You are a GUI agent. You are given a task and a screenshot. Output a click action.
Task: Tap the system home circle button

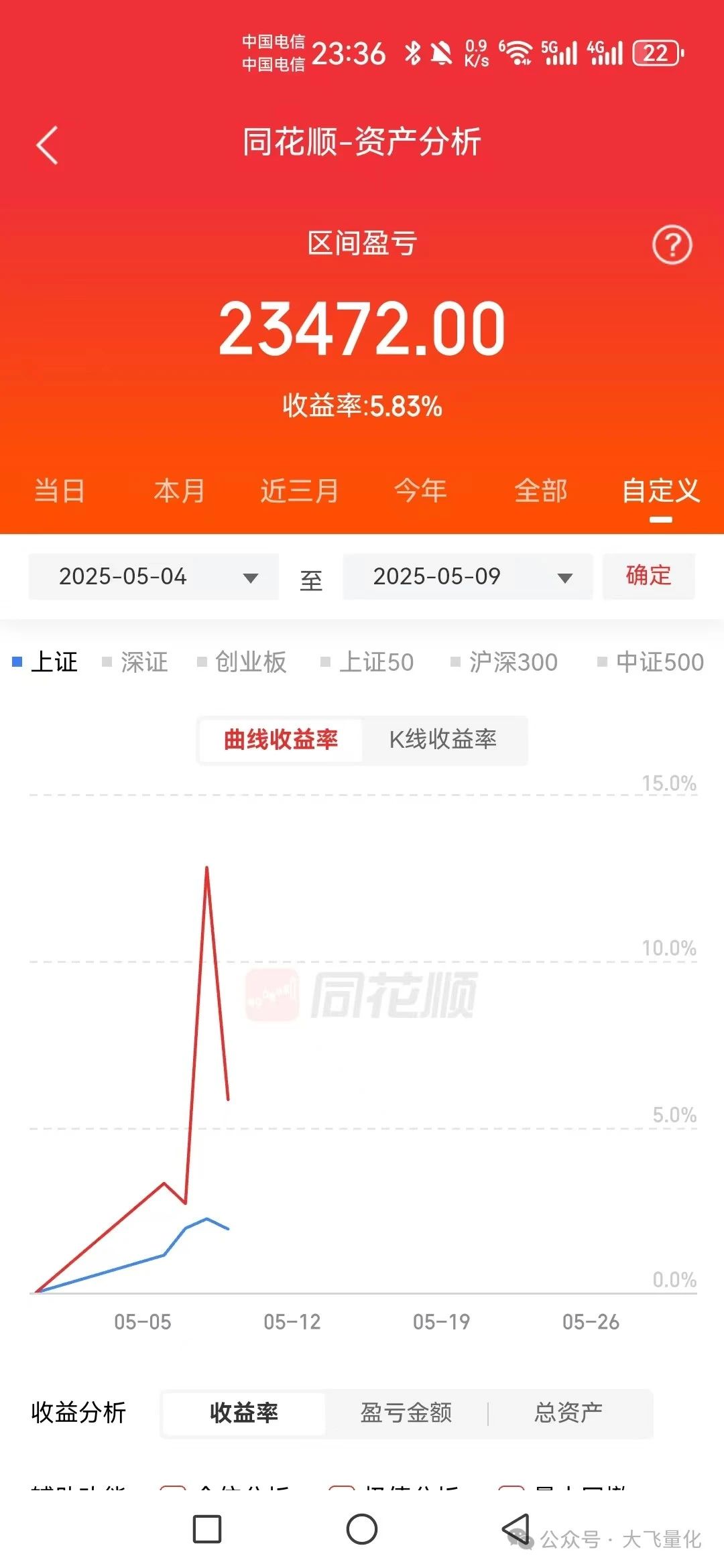click(362, 1529)
